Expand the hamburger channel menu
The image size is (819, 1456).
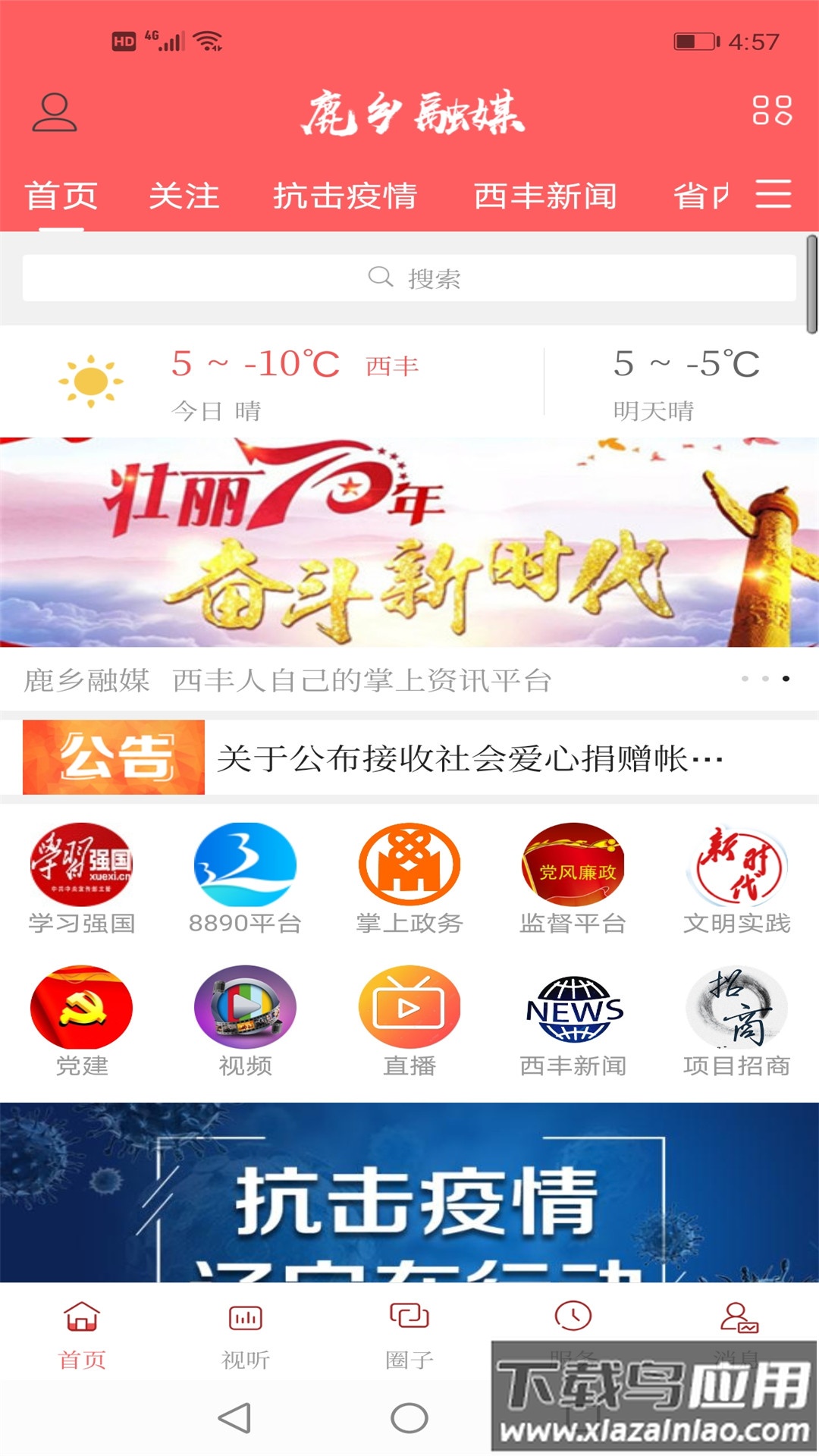tap(773, 196)
